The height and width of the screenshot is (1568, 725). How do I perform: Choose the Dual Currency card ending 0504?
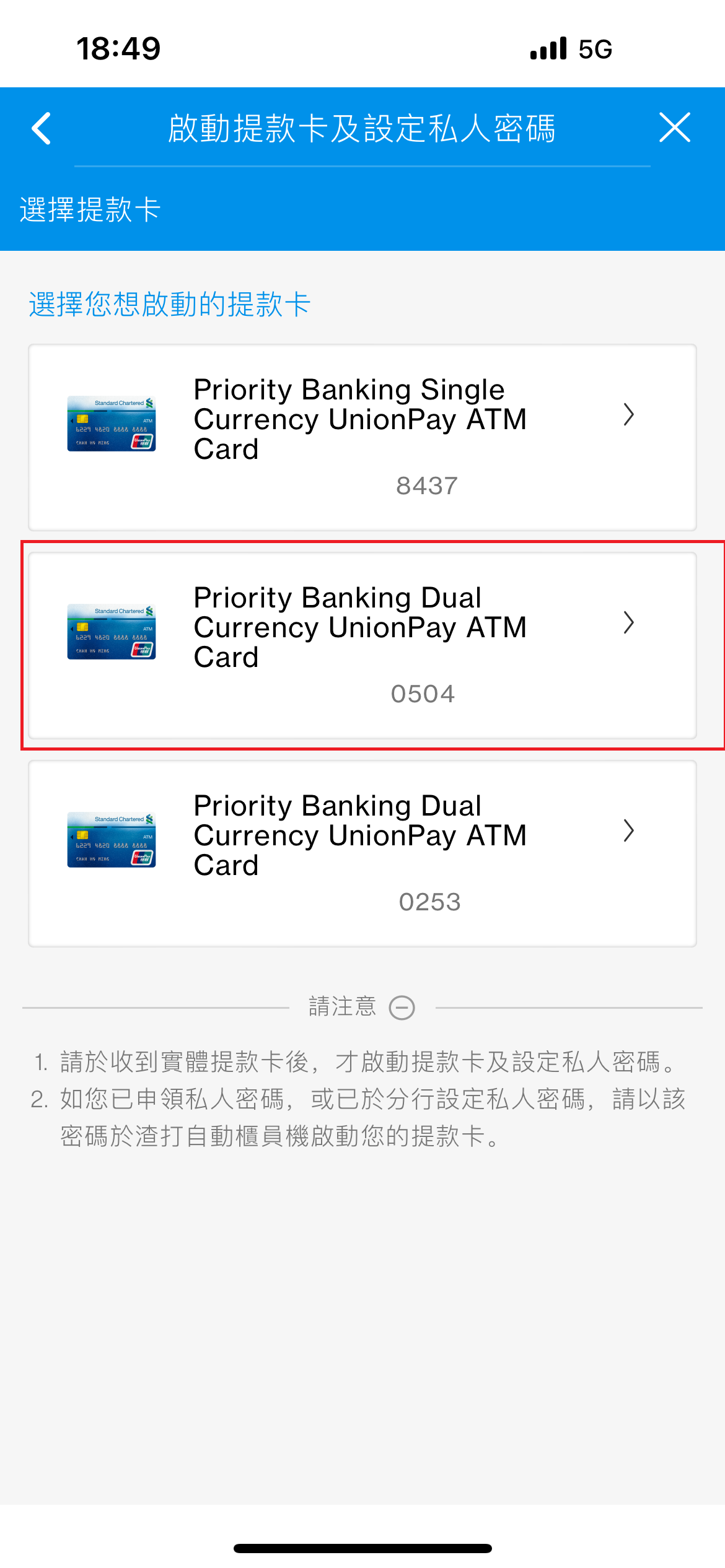pyautogui.click(x=362, y=645)
